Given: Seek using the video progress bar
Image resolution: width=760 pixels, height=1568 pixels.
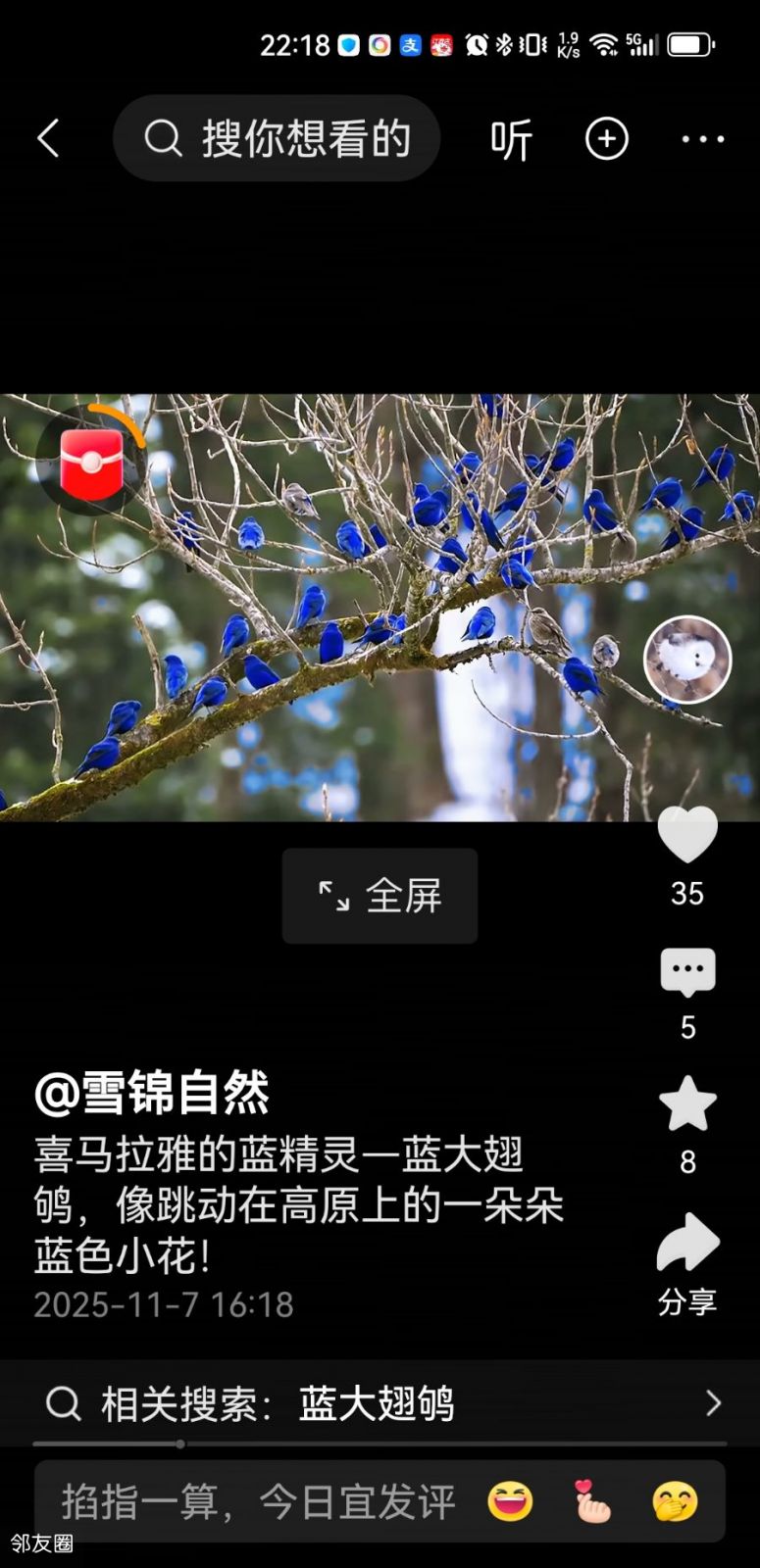Looking at the screenshot, I should (x=380, y=1444).
